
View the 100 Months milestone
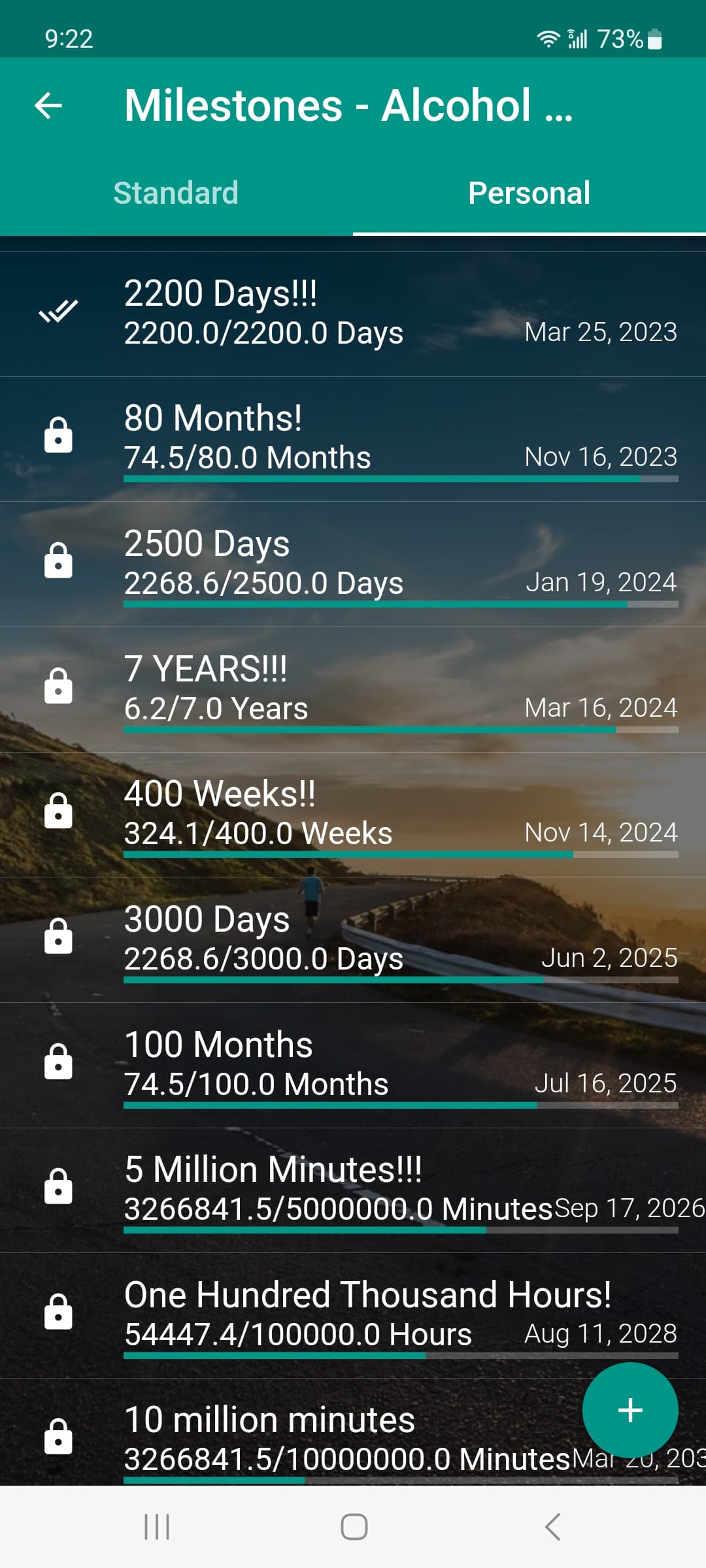(353, 1065)
